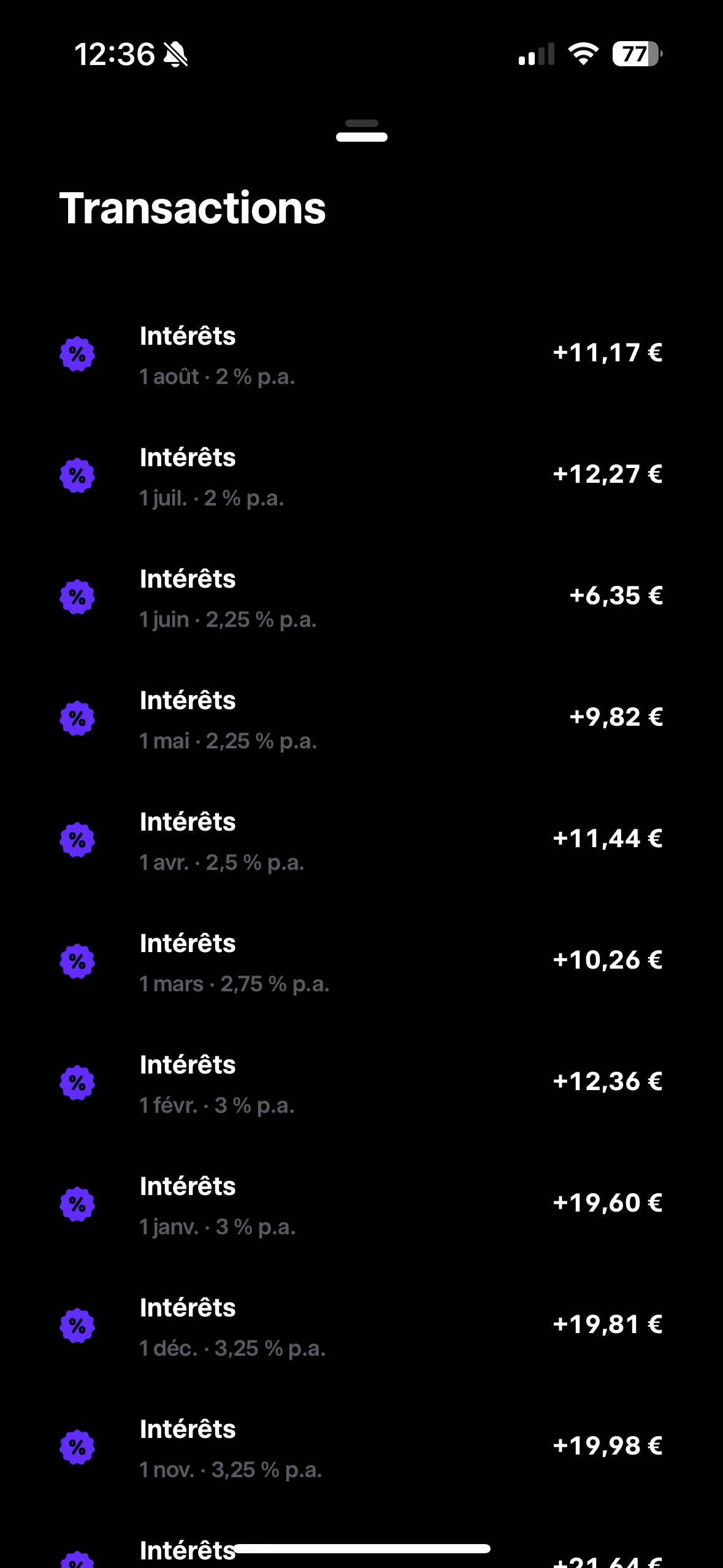Show details for 1 mars interest
The height and width of the screenshot is (1568, 723).
click(361, 962)
